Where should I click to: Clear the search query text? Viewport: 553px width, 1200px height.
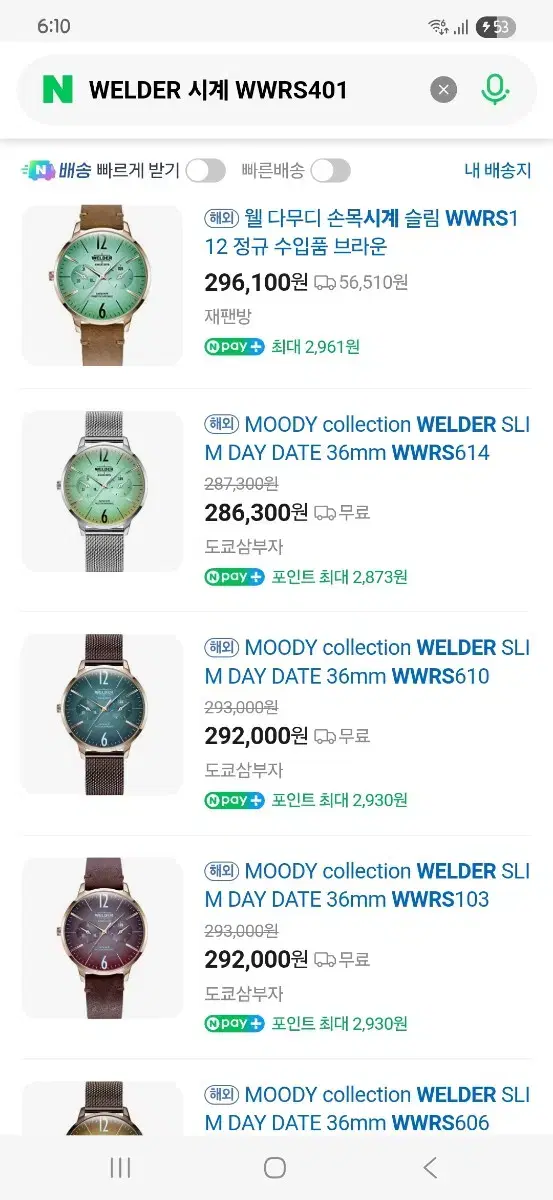[444, 90]
